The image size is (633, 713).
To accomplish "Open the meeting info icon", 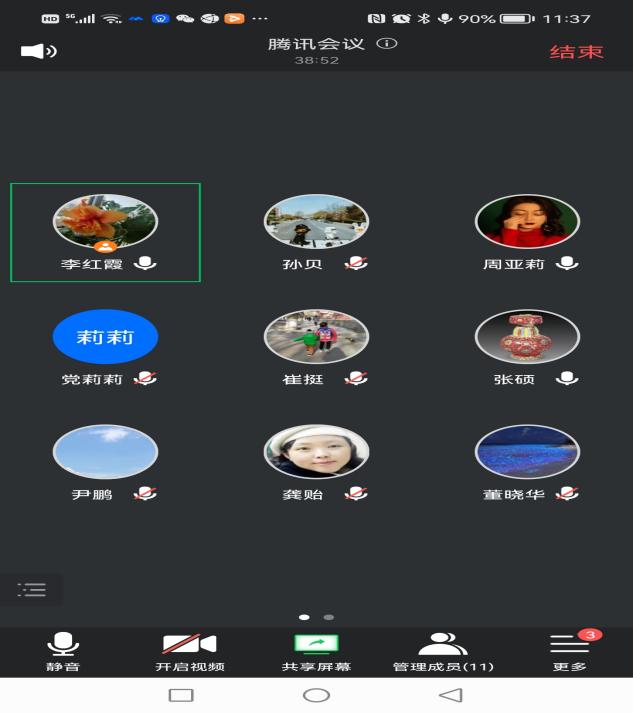I will click(388, 44).
